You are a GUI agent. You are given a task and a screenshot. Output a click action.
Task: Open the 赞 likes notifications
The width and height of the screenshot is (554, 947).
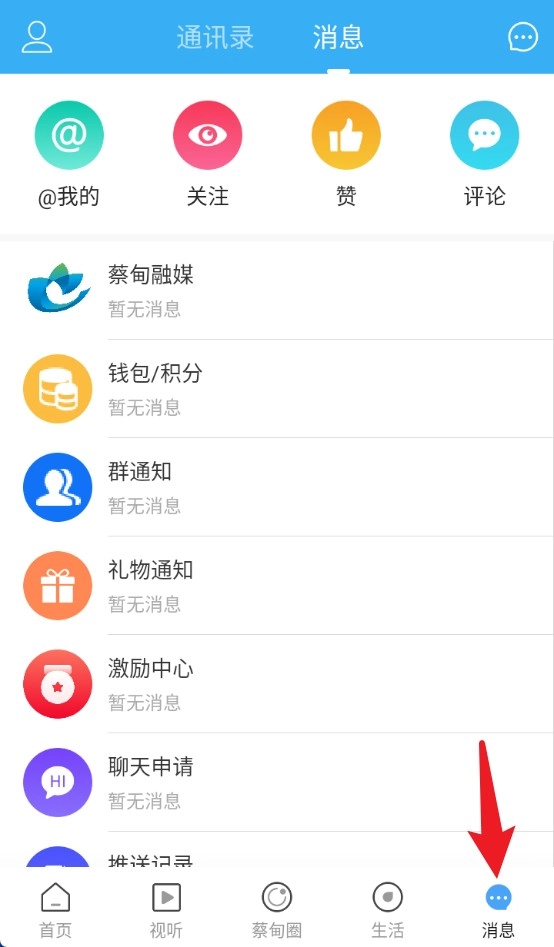346,155
